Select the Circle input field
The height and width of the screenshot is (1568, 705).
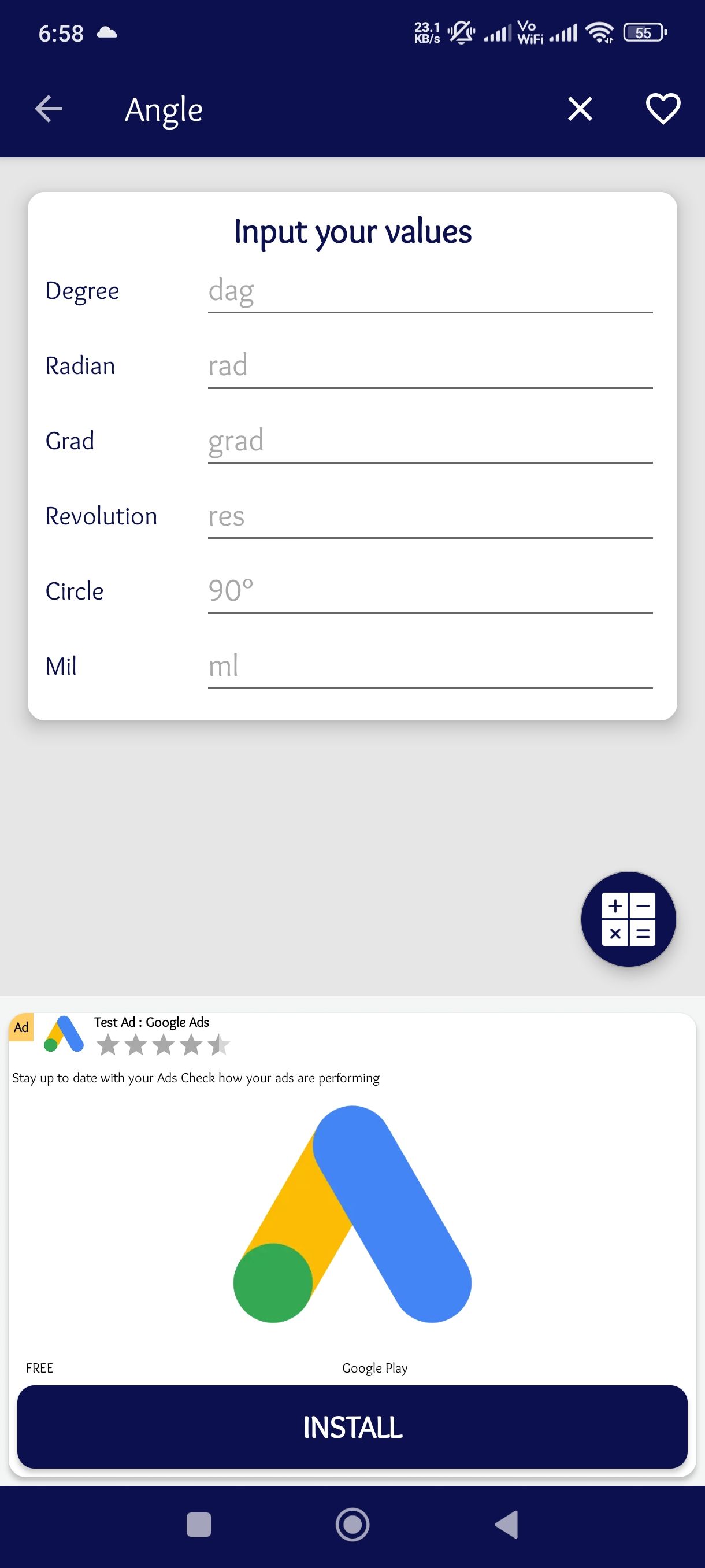click(429, 591)
